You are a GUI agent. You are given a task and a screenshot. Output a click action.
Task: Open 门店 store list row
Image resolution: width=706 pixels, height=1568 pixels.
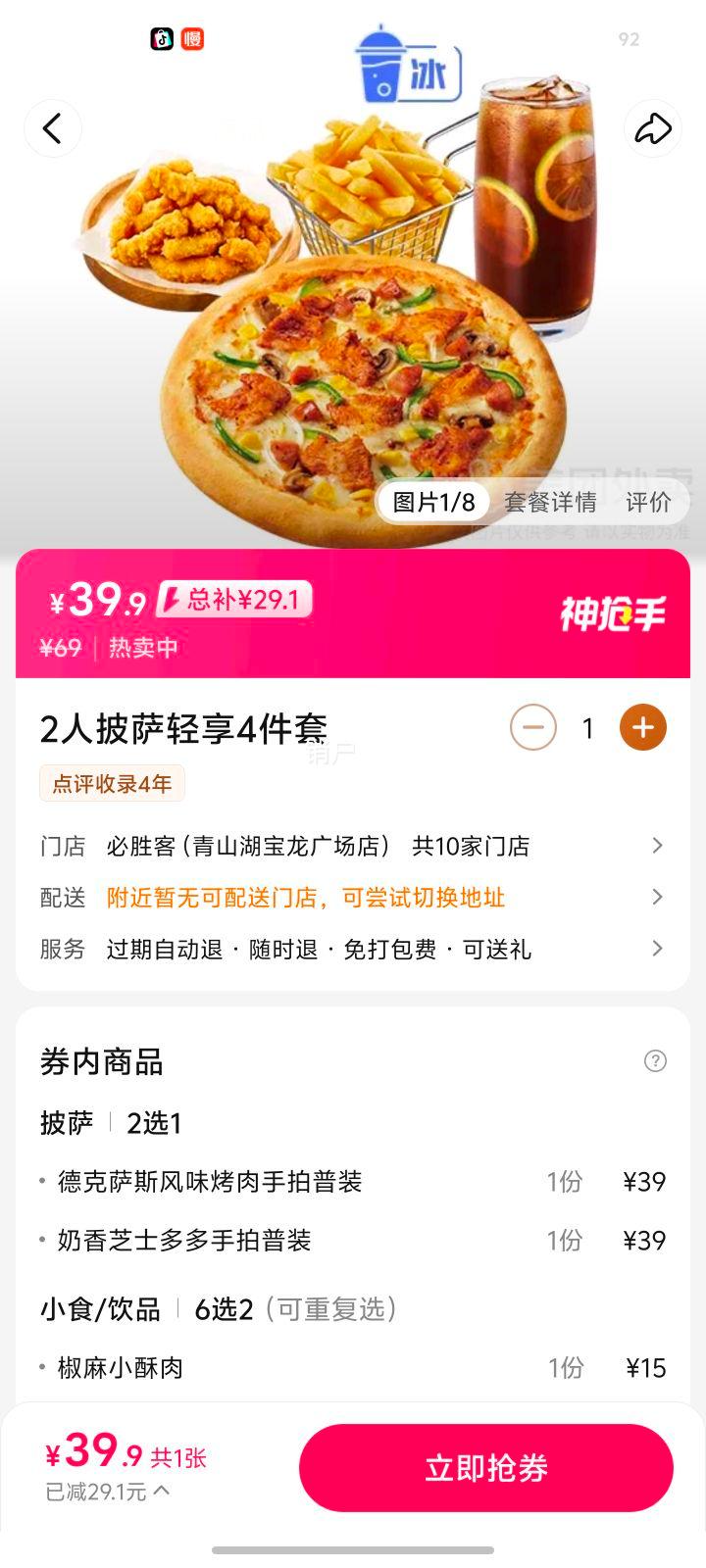(x=353, y=846)
